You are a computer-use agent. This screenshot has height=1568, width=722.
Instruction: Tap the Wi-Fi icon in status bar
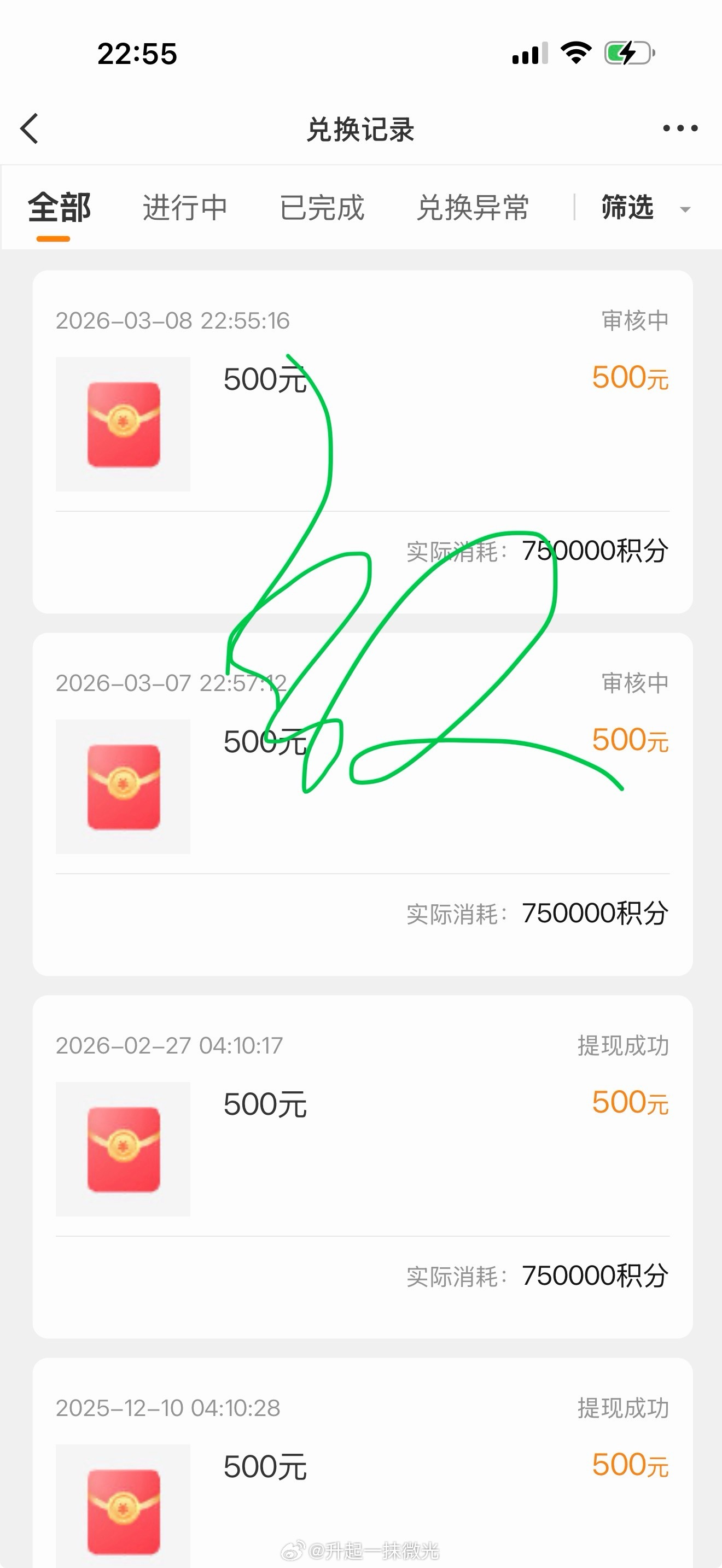576,54
